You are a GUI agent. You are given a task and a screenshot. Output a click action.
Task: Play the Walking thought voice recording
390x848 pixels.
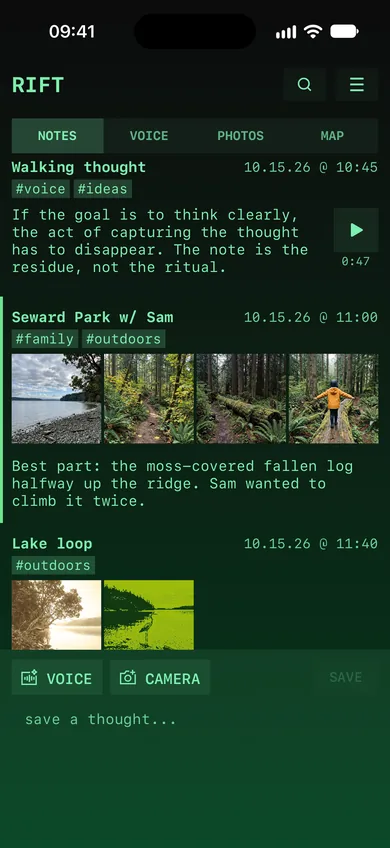[356, 230]
